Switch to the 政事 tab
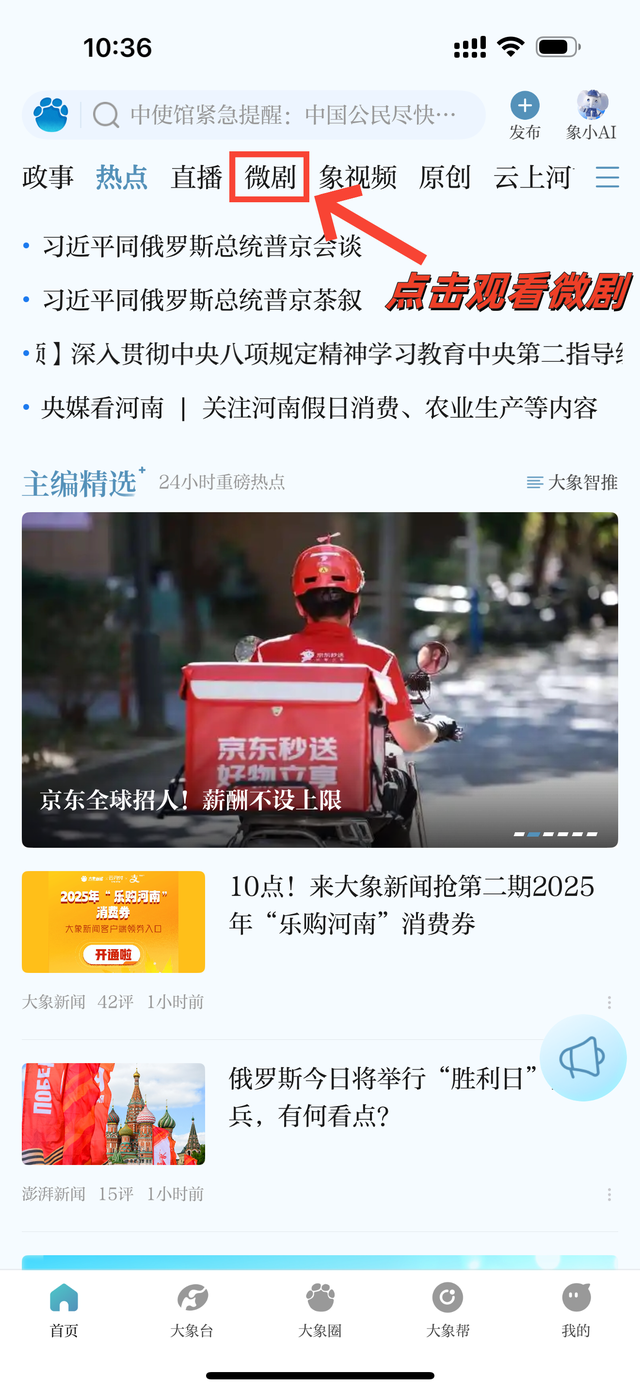Image resolution: width=640 pixels, height=1391 pixels. [x=48, y=178]
